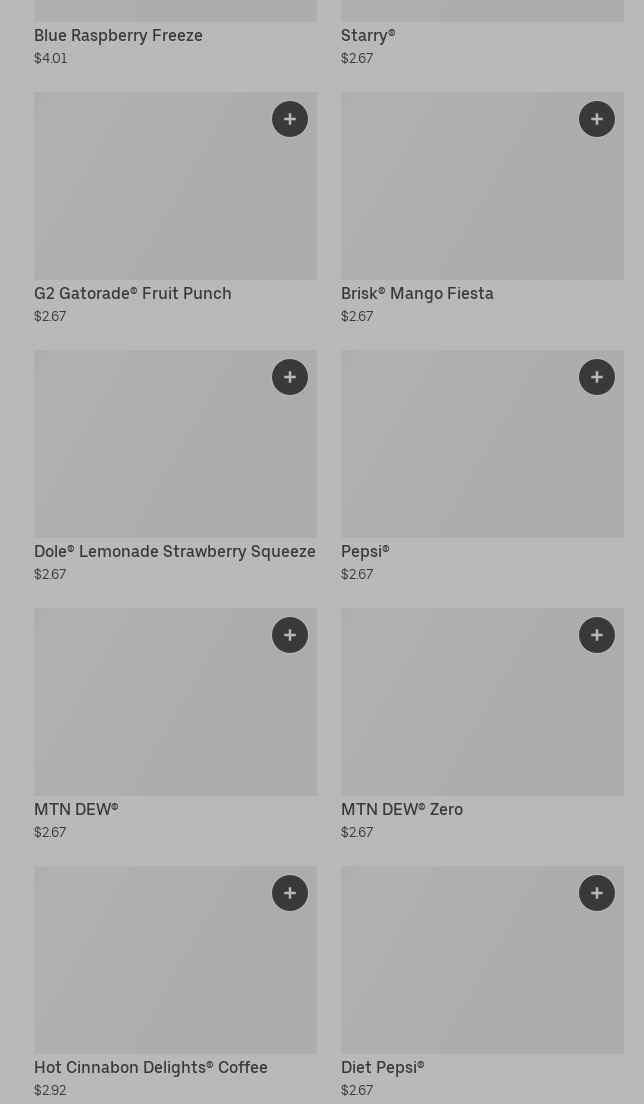This screenshot has height=1104, width=644.
Task: Open the Starry drink item
Action: pyautogui.click(x=368, y=35)
